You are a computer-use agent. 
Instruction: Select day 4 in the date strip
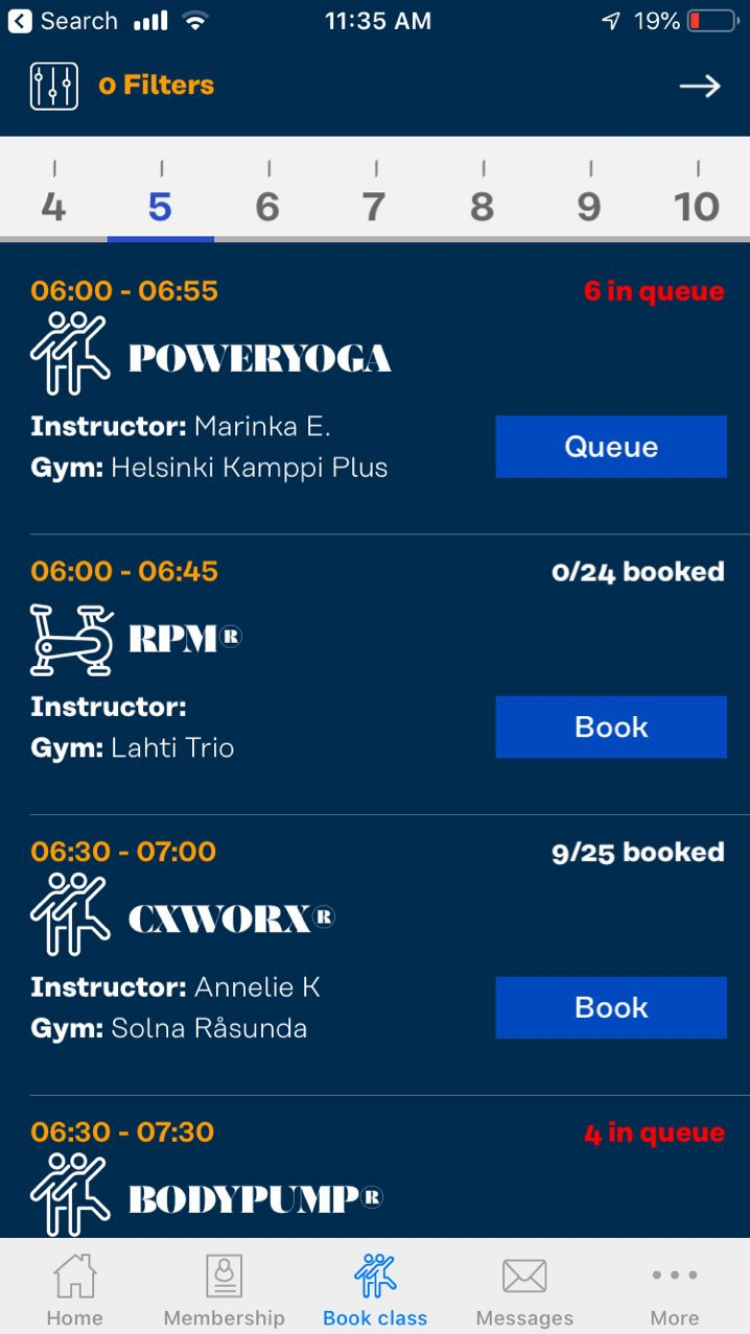click(x=53, y=206)
